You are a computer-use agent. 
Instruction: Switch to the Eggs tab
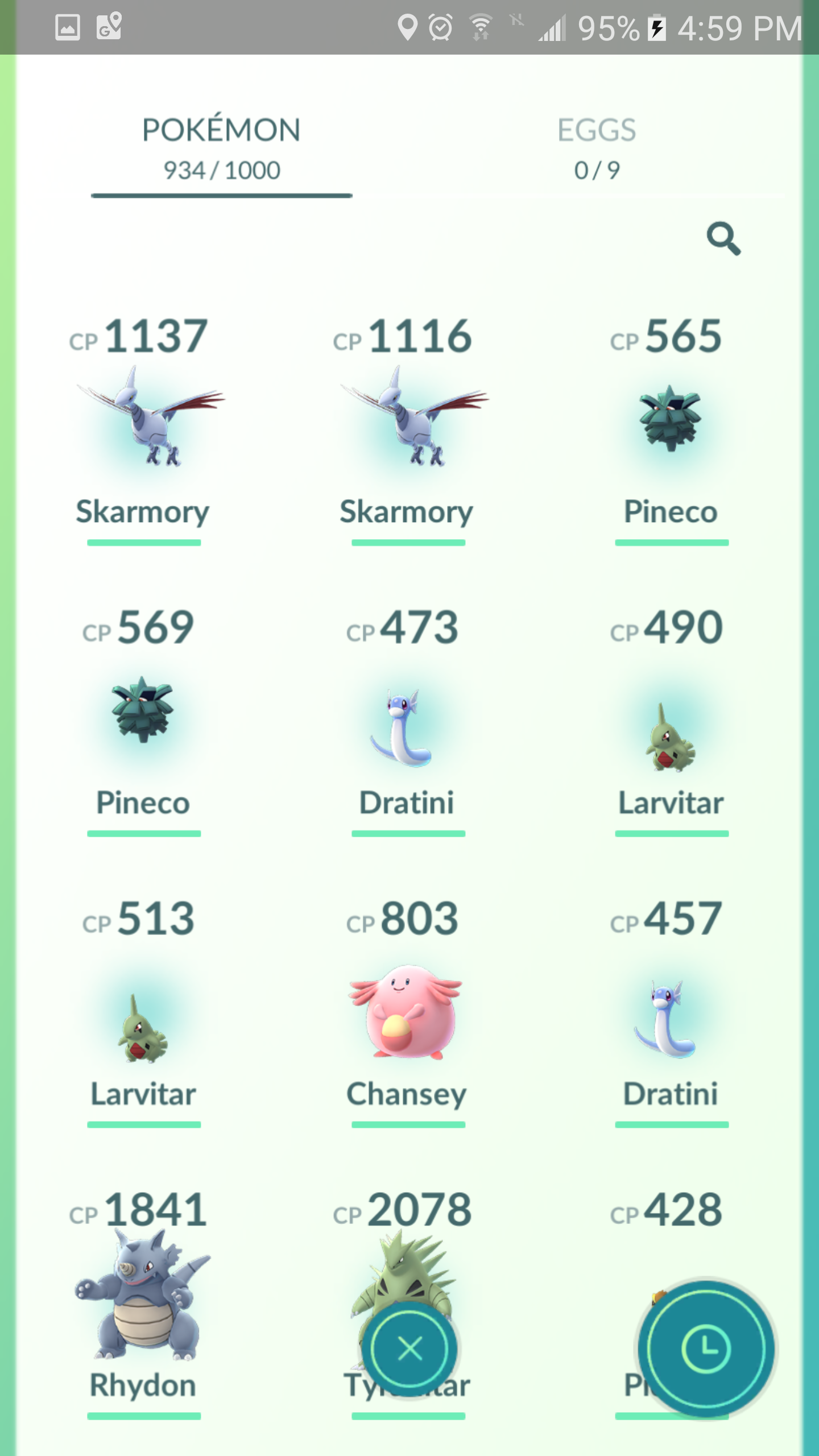597,149
